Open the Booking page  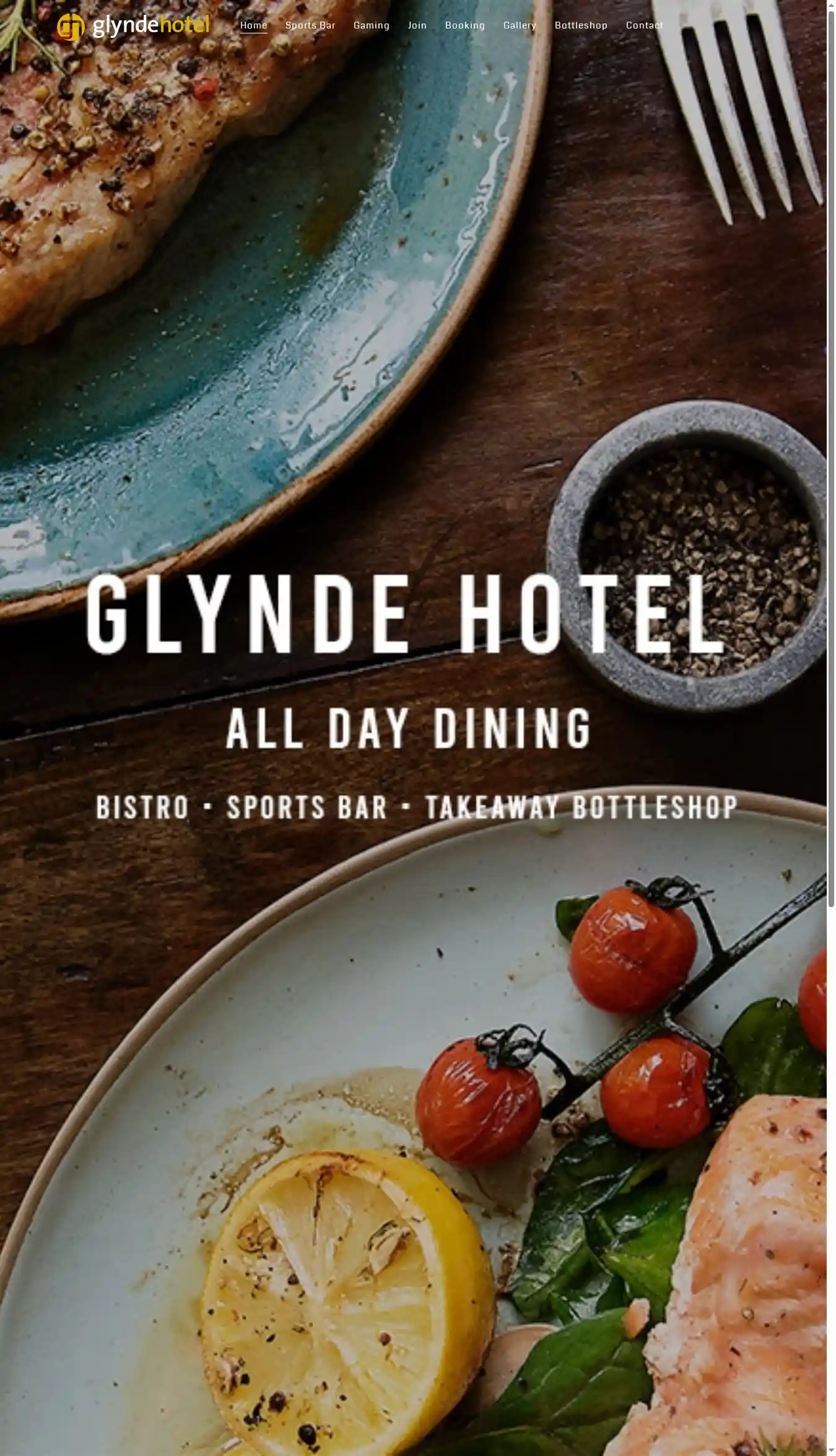point(465,25)
